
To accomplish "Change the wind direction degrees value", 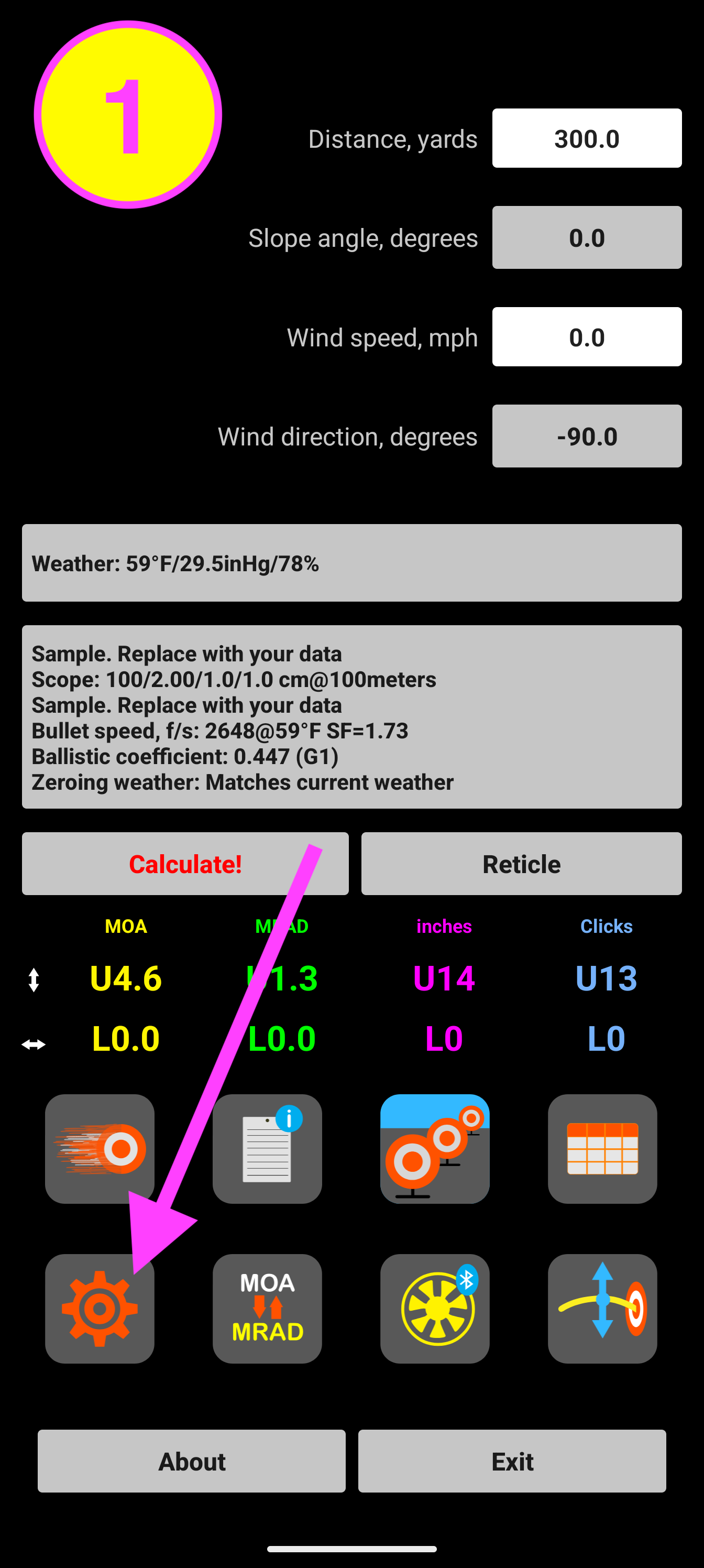I will [x=587, y=436].
